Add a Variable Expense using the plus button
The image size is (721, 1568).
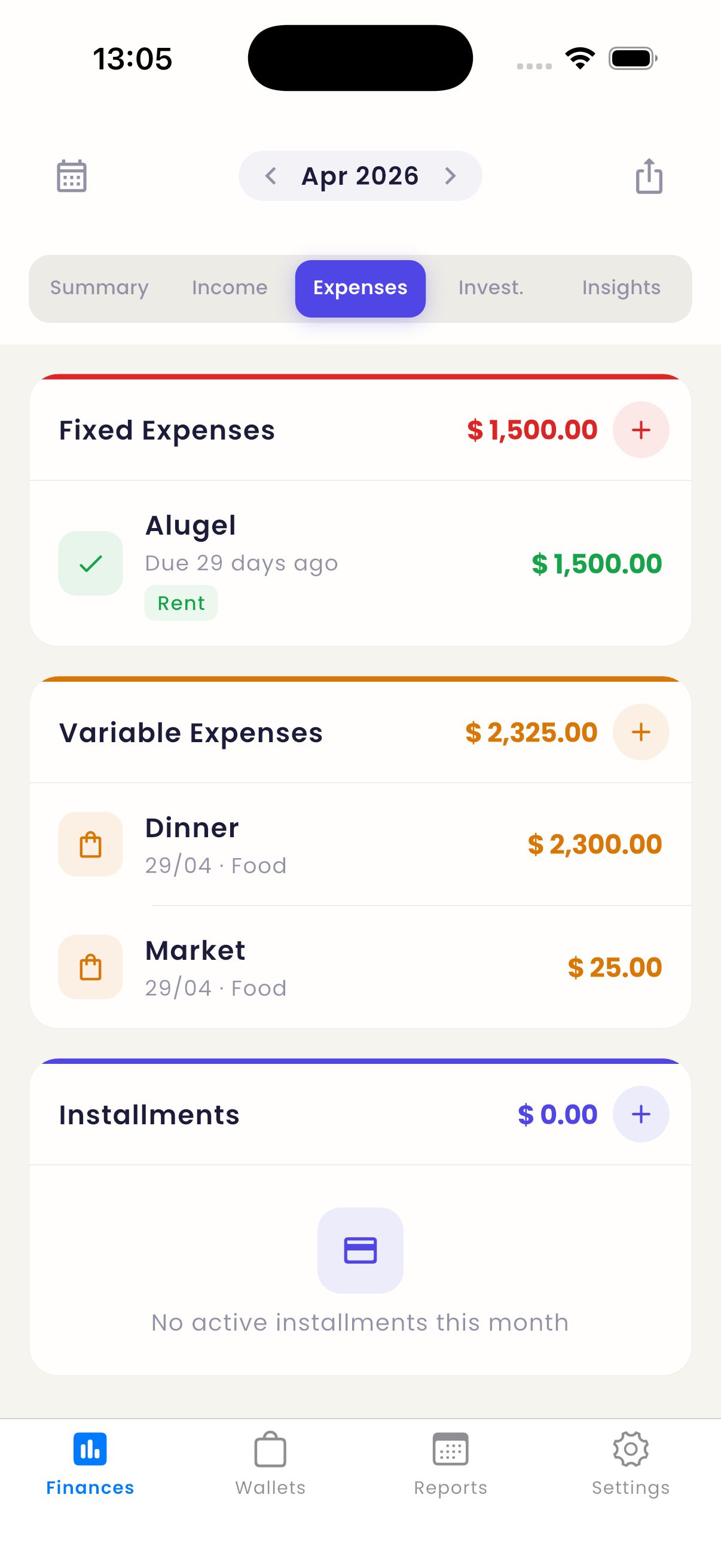coord(641,732)
